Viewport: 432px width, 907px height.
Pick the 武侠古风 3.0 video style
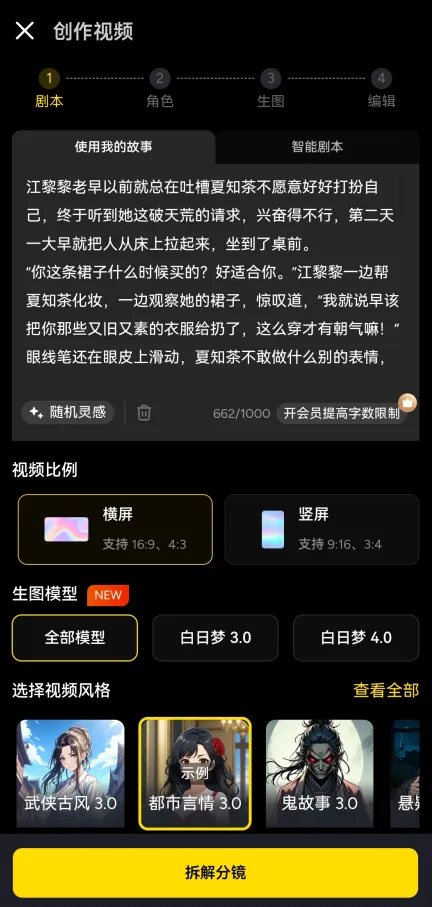tap(71, 773)
